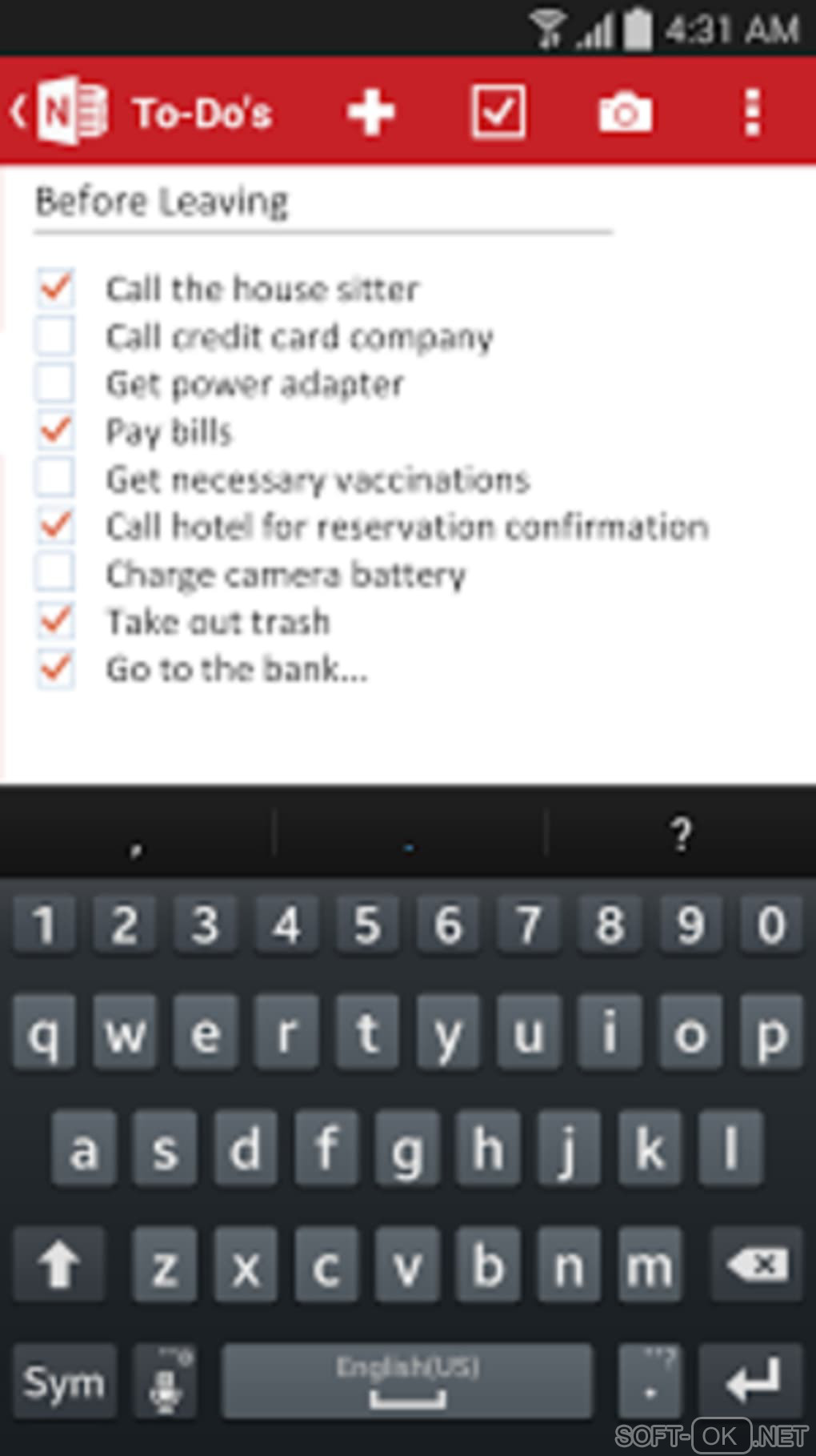Start voice input with the microphone key

(x=166, y=1382)
